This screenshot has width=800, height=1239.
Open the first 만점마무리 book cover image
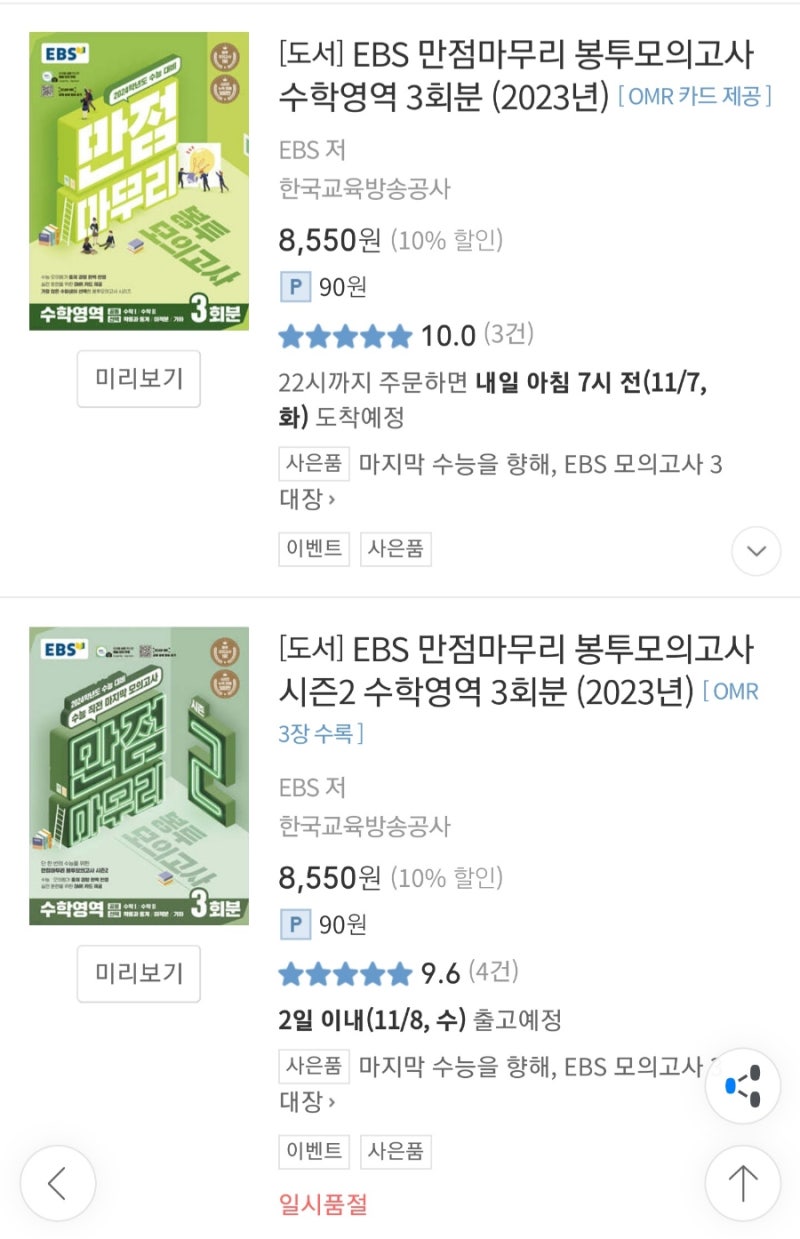[x=139, y=181]
